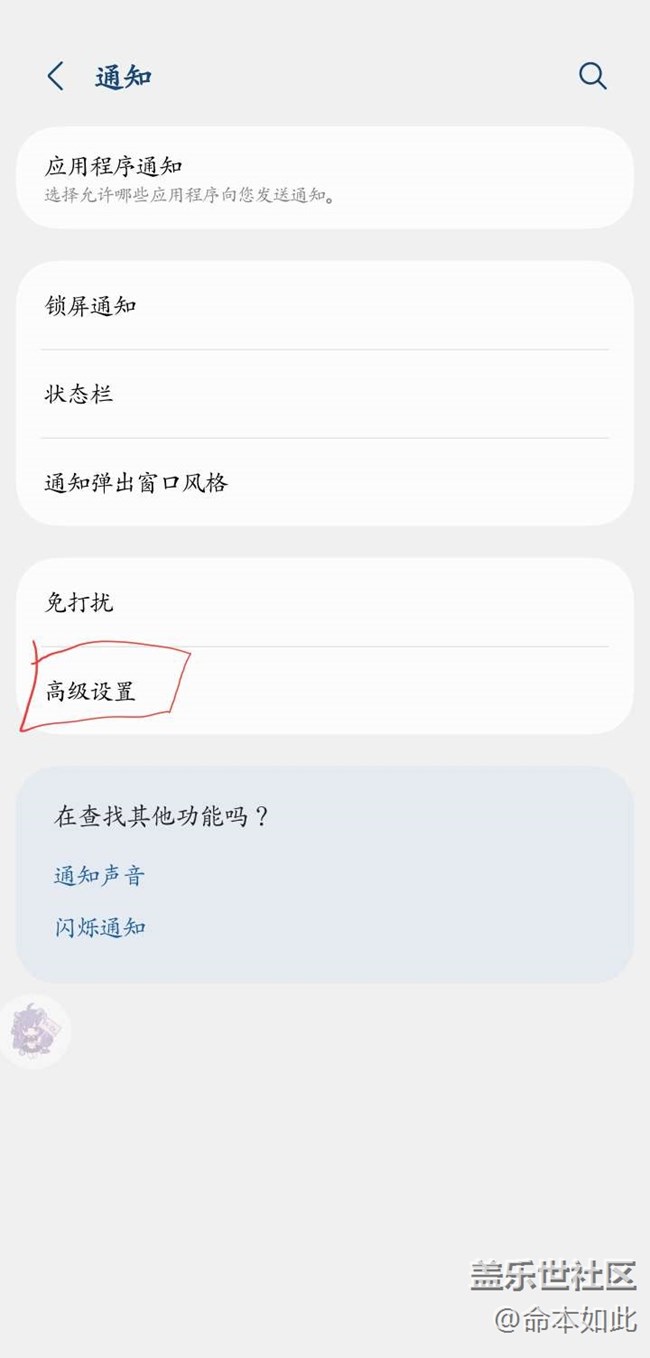
Task: Open the 锁屏通知 row
Action: click(325, 306)
